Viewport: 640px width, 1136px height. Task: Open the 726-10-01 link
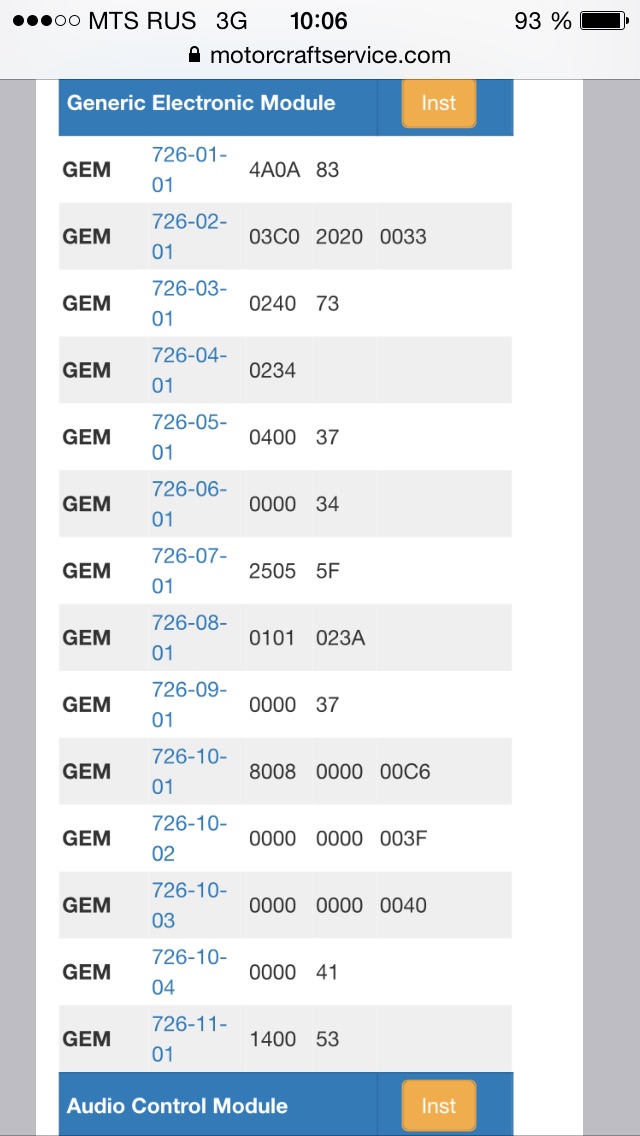point(189,771)
